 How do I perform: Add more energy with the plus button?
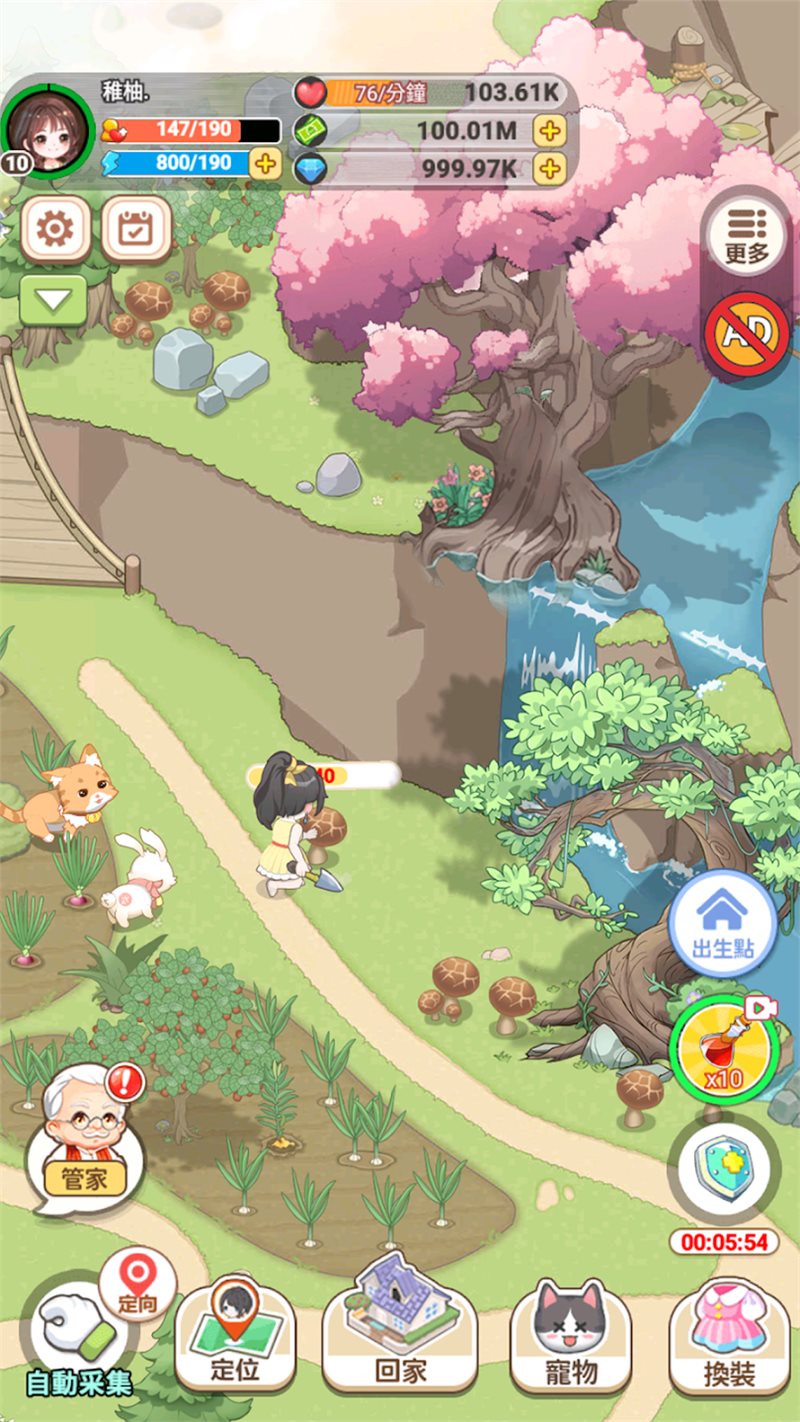[x=264, y=163]
